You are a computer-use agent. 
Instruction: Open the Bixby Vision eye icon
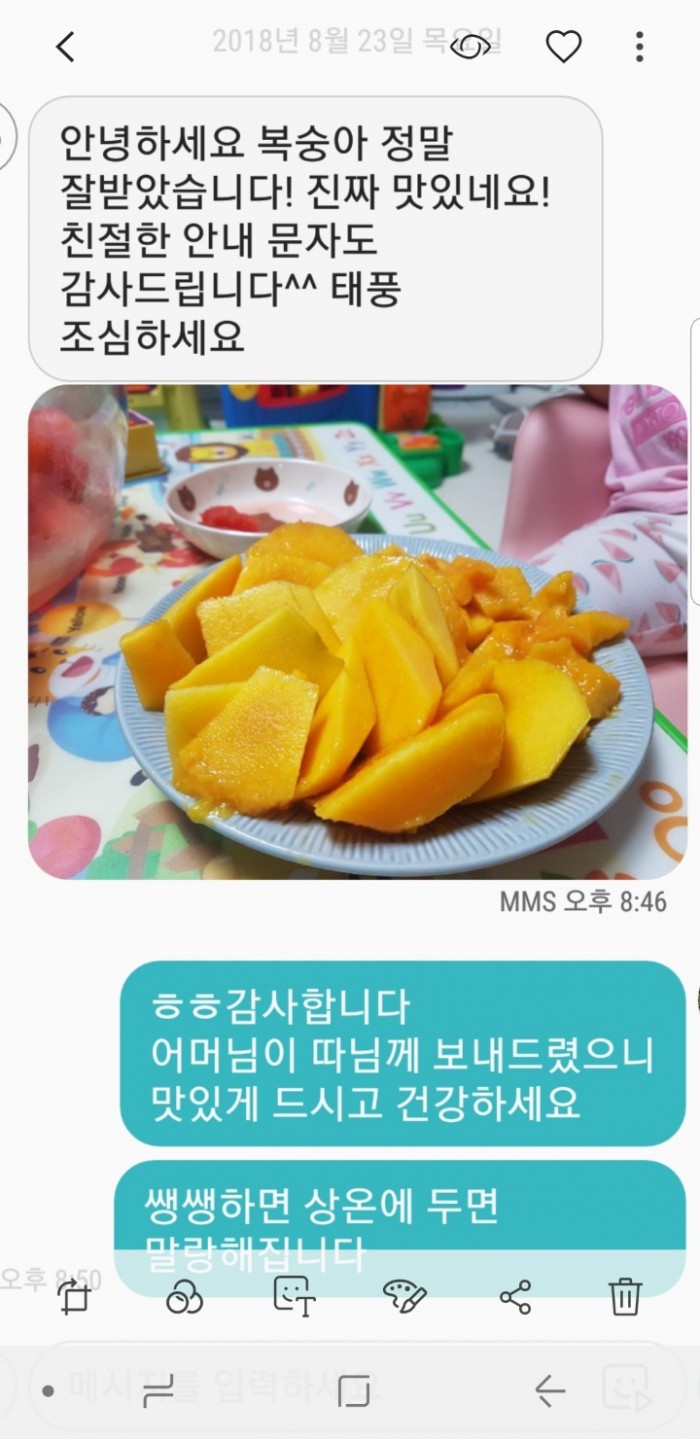point(470,47)
